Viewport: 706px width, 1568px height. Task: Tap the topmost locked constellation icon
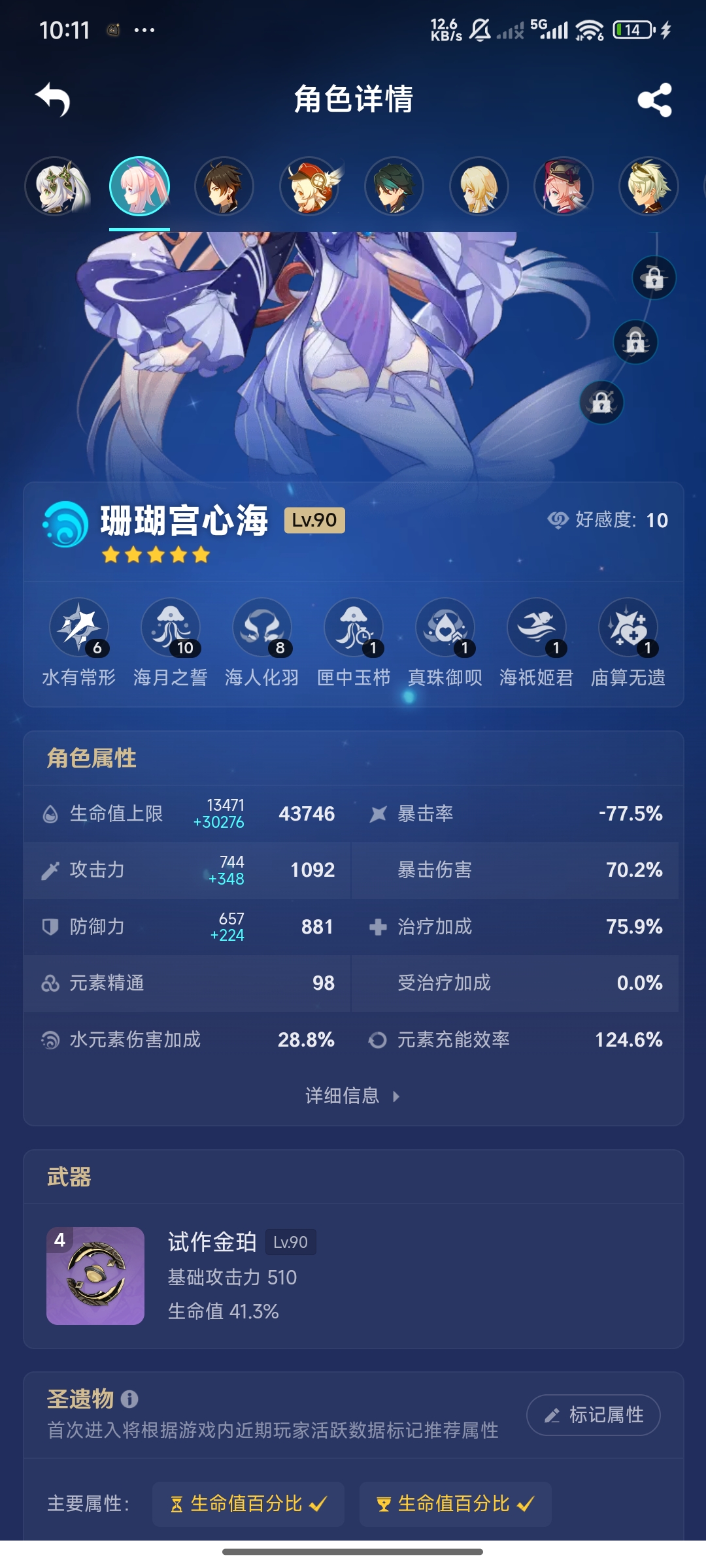[654, 278]
